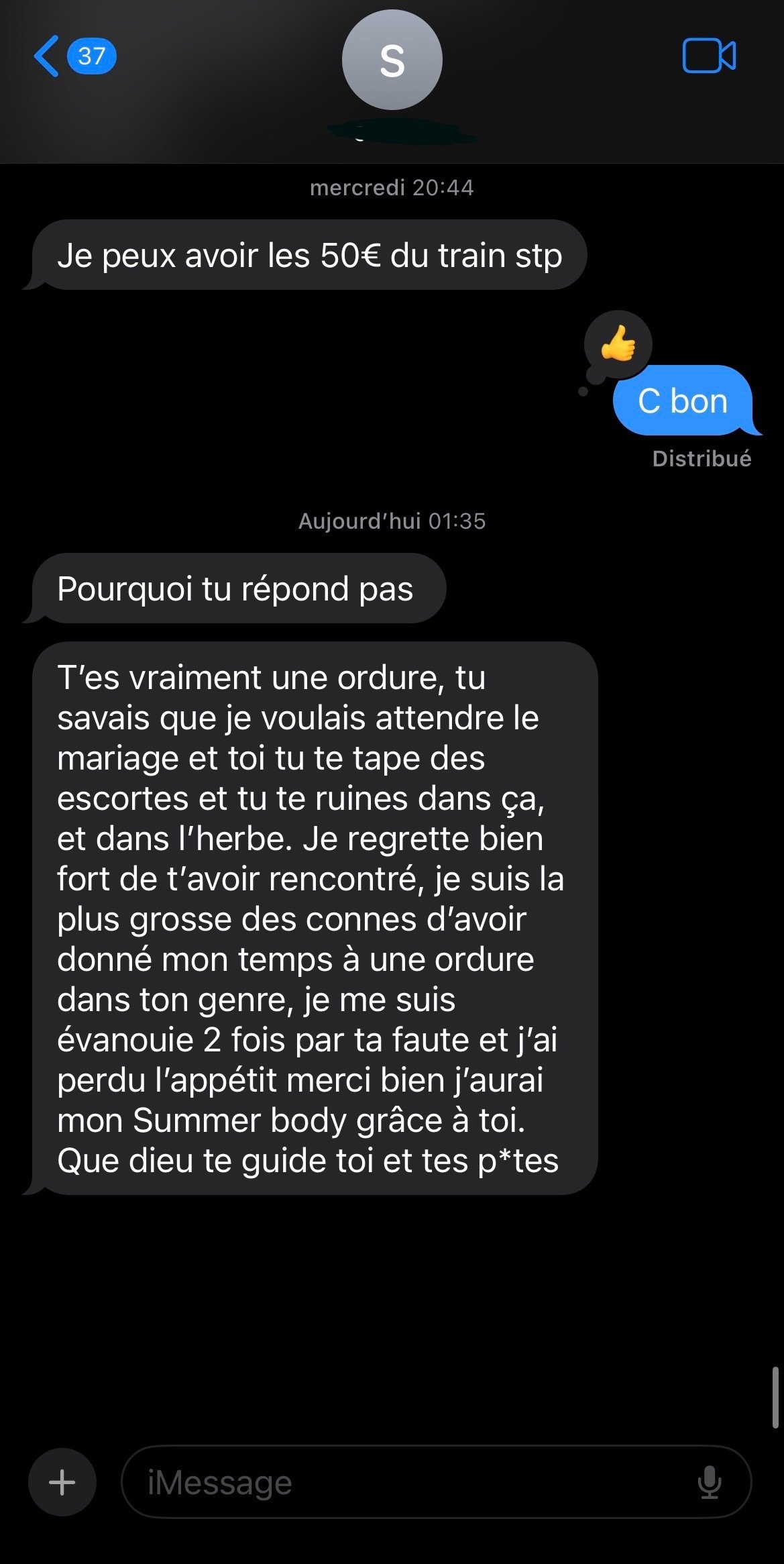
Task: Open the plus attachments menu
Action: 62,1482
